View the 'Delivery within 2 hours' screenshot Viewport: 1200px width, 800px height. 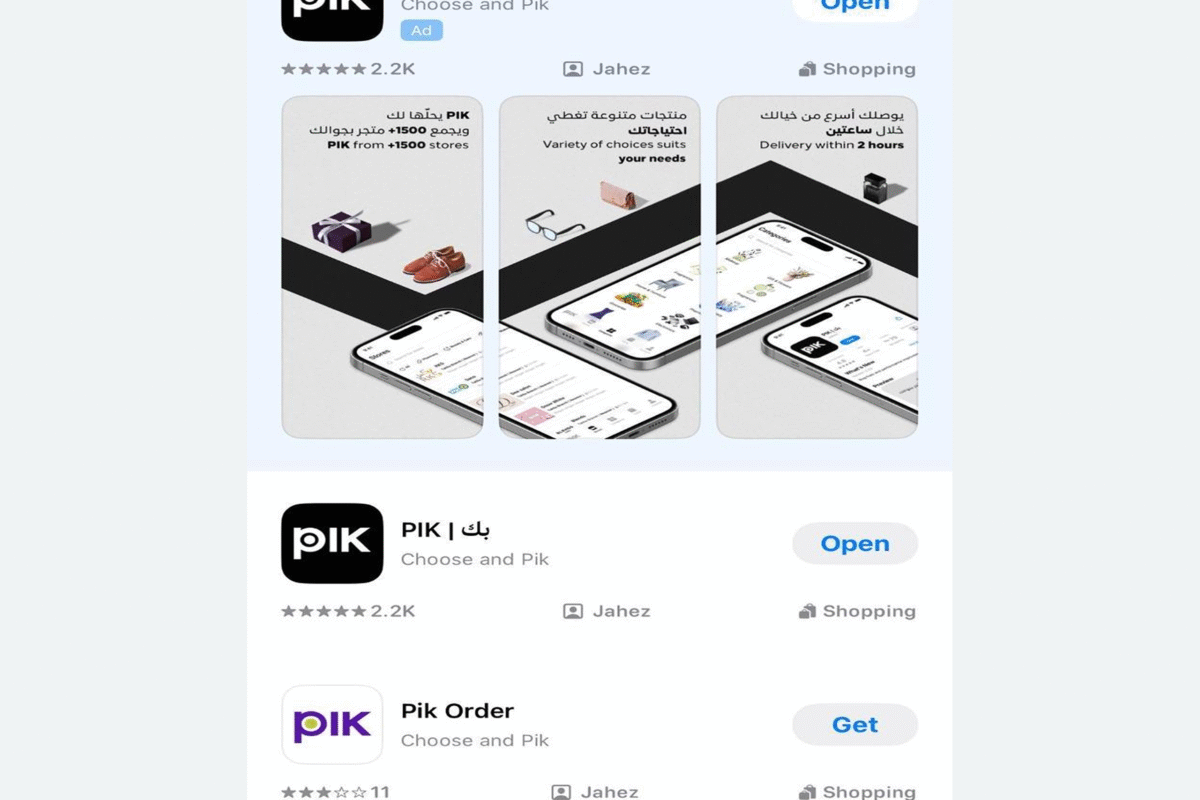816,267
